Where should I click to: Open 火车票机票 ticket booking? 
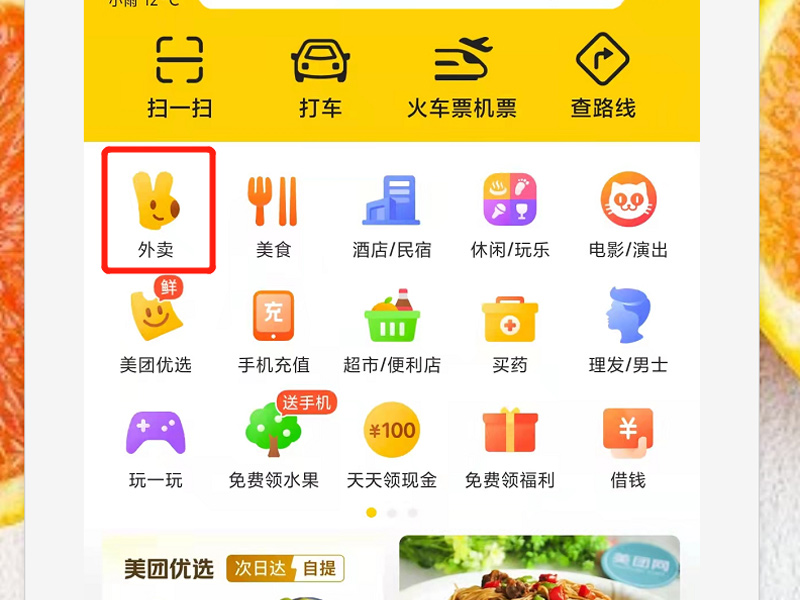tap(462, 78)
